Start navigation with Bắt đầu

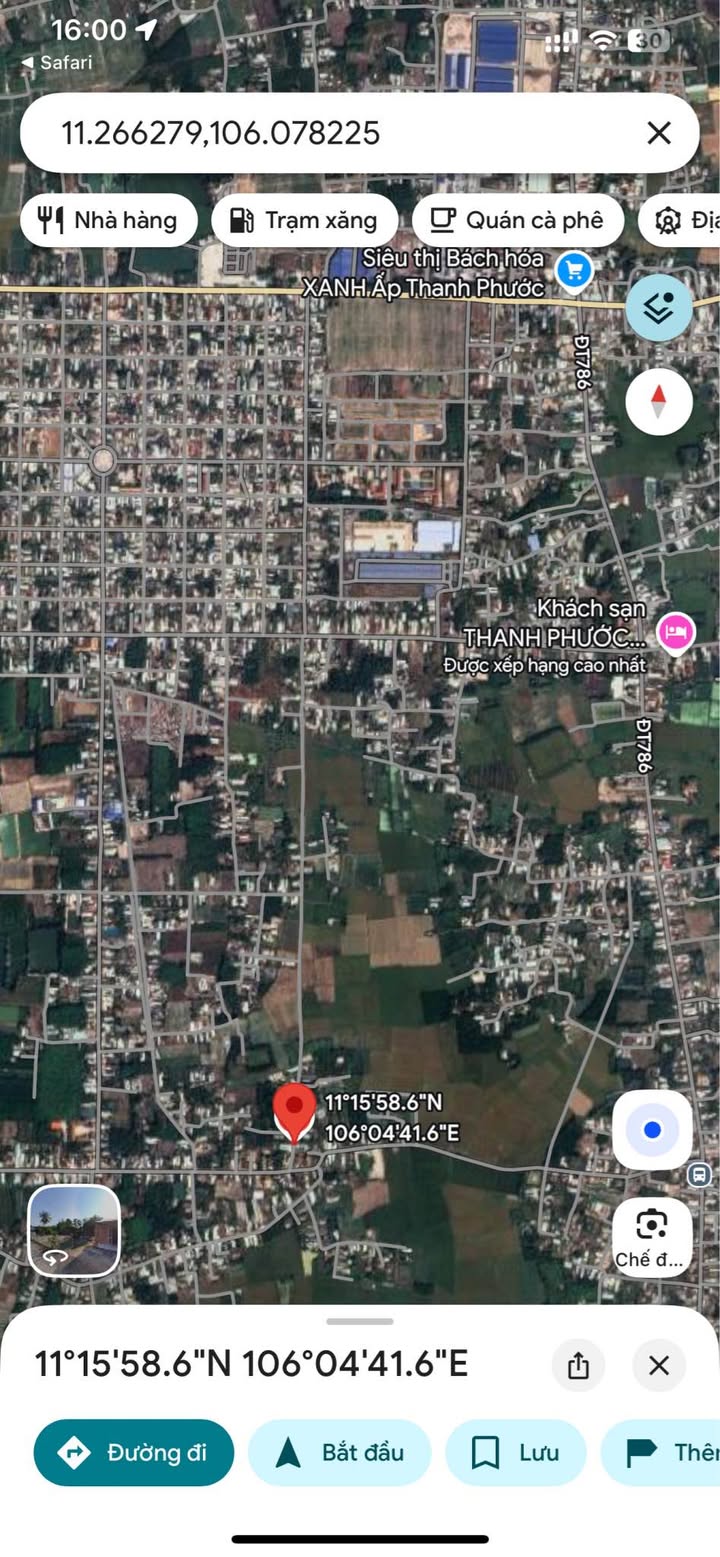(x=339, y=1452)
